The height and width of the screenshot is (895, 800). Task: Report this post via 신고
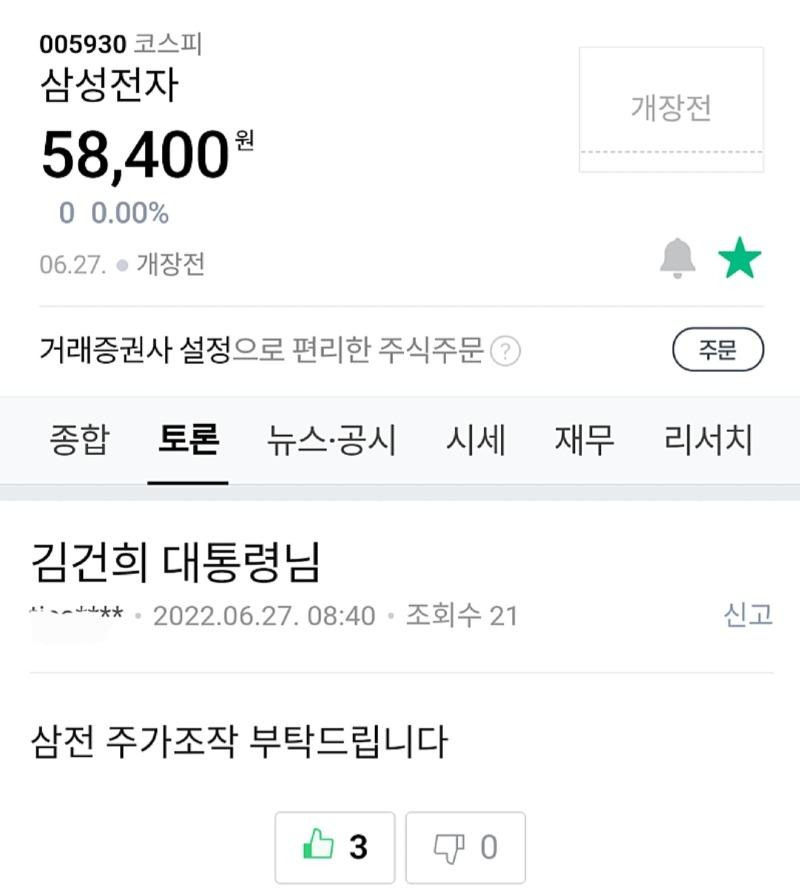click(x=748, y=615)
